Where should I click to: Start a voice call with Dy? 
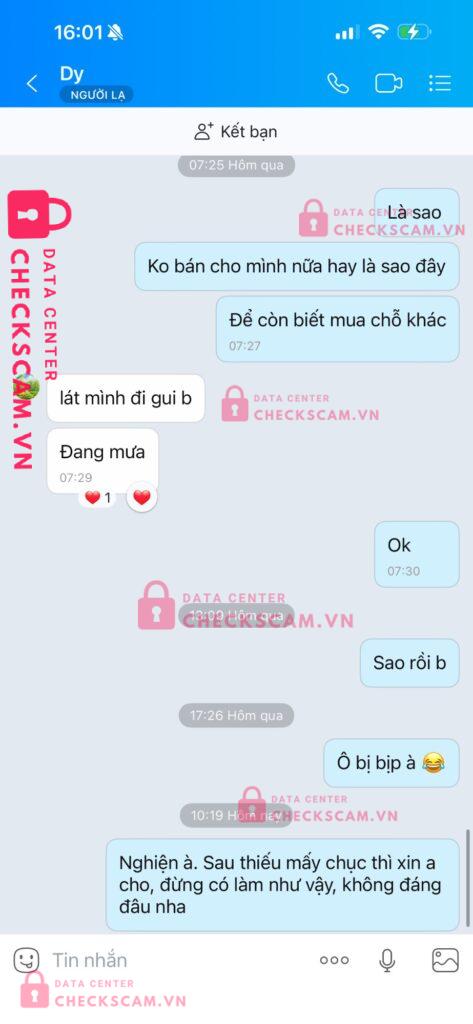(338, 83)
